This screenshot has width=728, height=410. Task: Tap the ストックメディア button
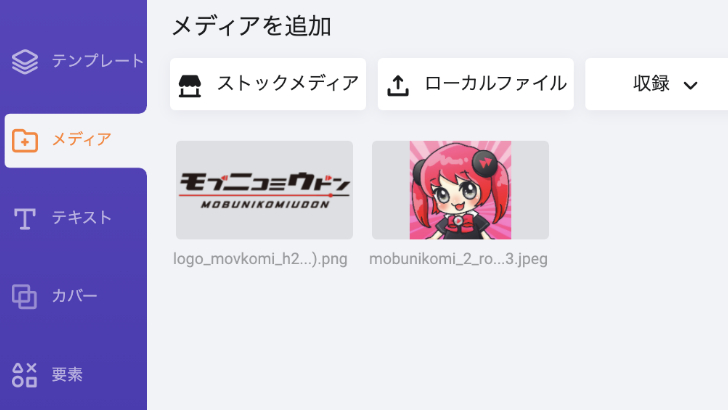[x=268, y=84]
